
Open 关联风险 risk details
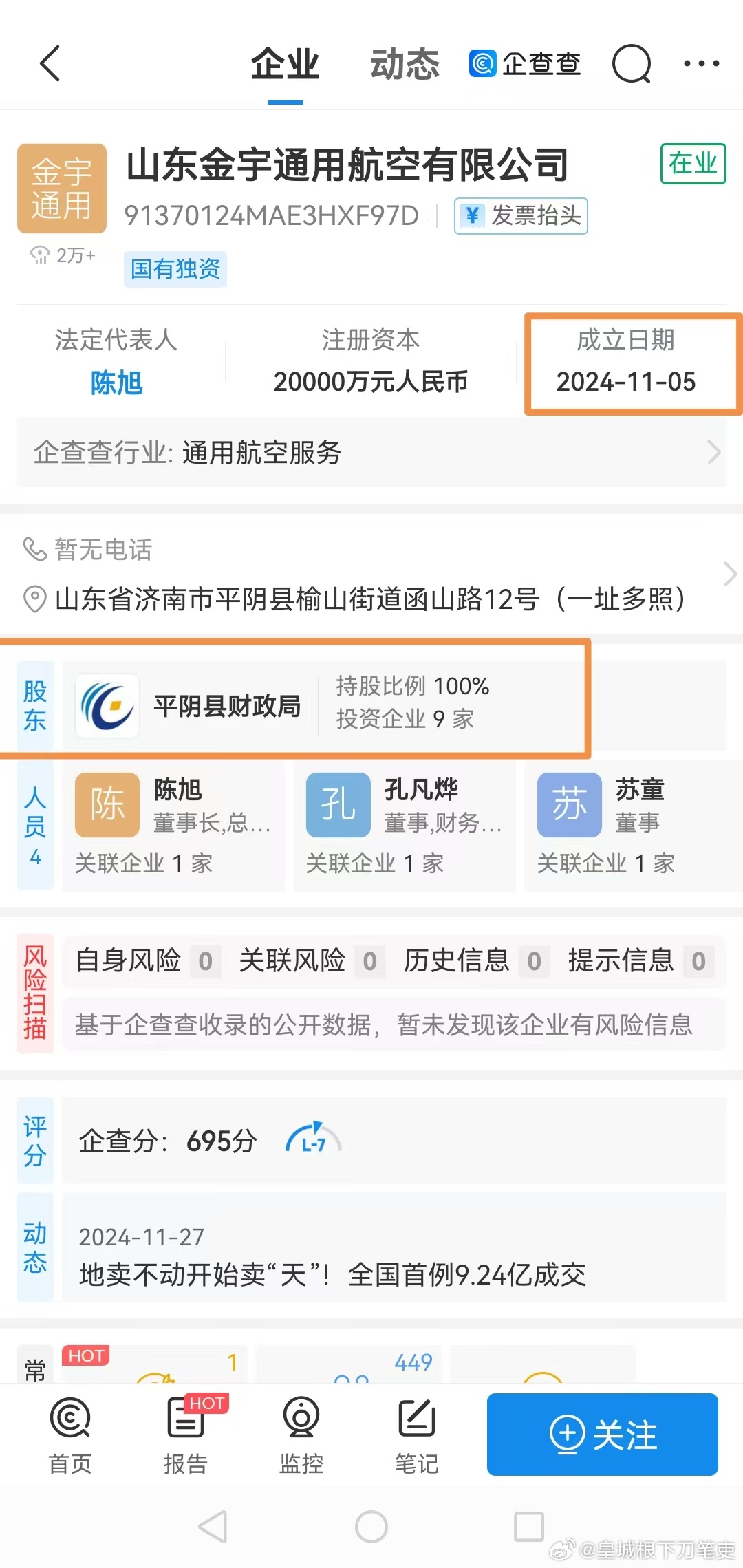click(x=308, y=960)
